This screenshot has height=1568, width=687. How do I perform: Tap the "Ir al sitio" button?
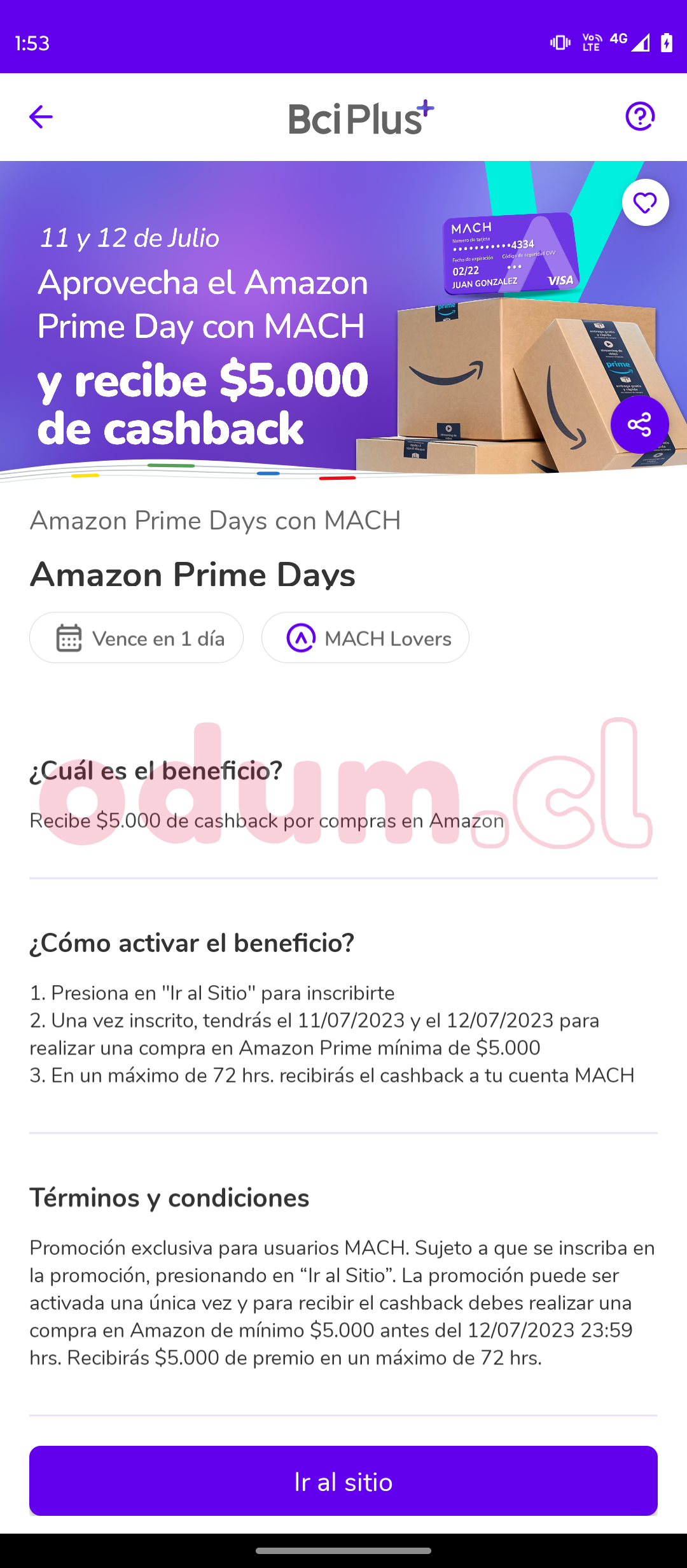coord(343,1481)
